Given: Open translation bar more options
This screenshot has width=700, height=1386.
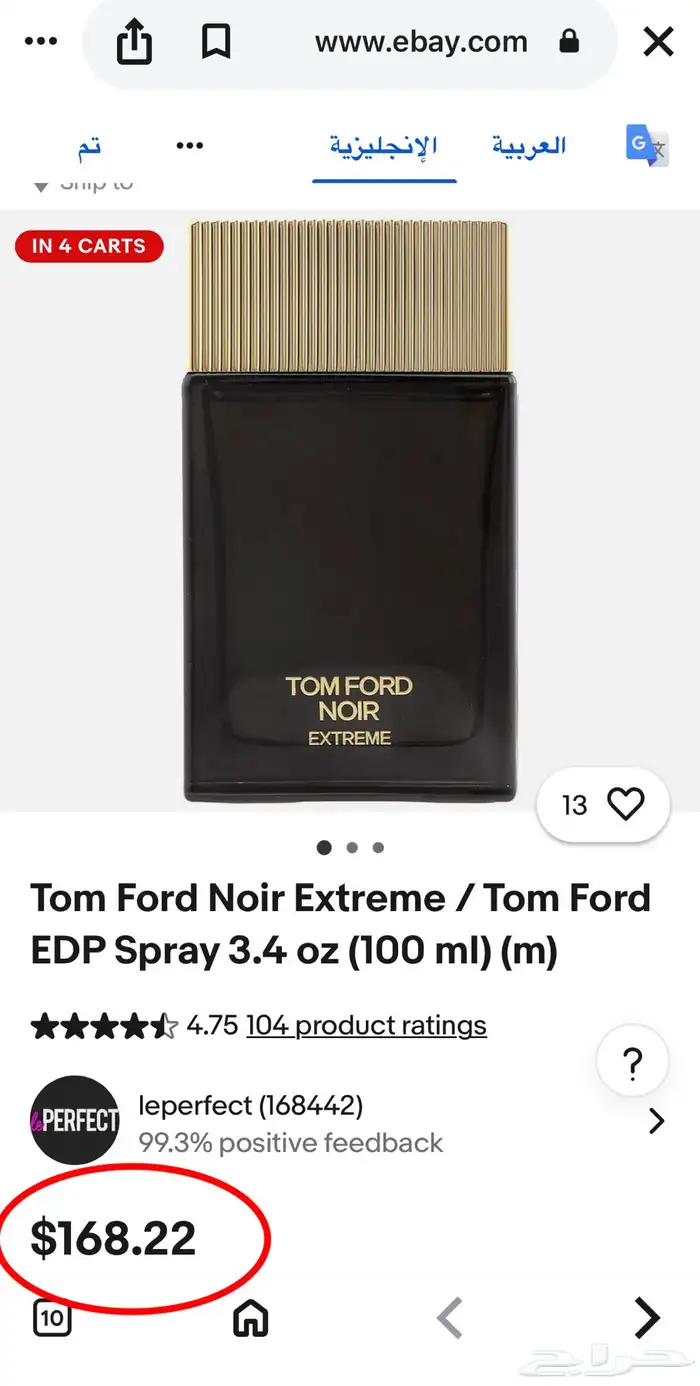Looking at the screenshot, I should [189, 146].
